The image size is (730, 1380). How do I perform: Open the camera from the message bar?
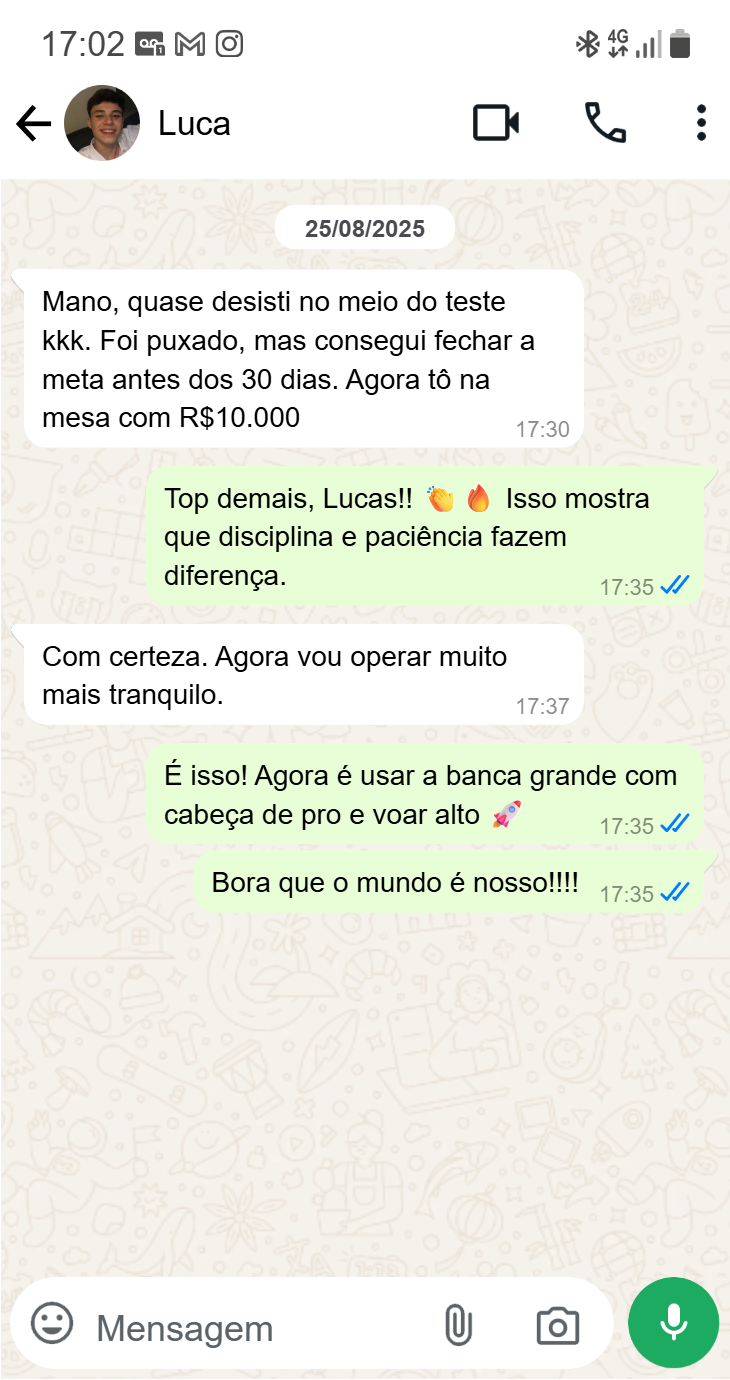click(557, 1326)
